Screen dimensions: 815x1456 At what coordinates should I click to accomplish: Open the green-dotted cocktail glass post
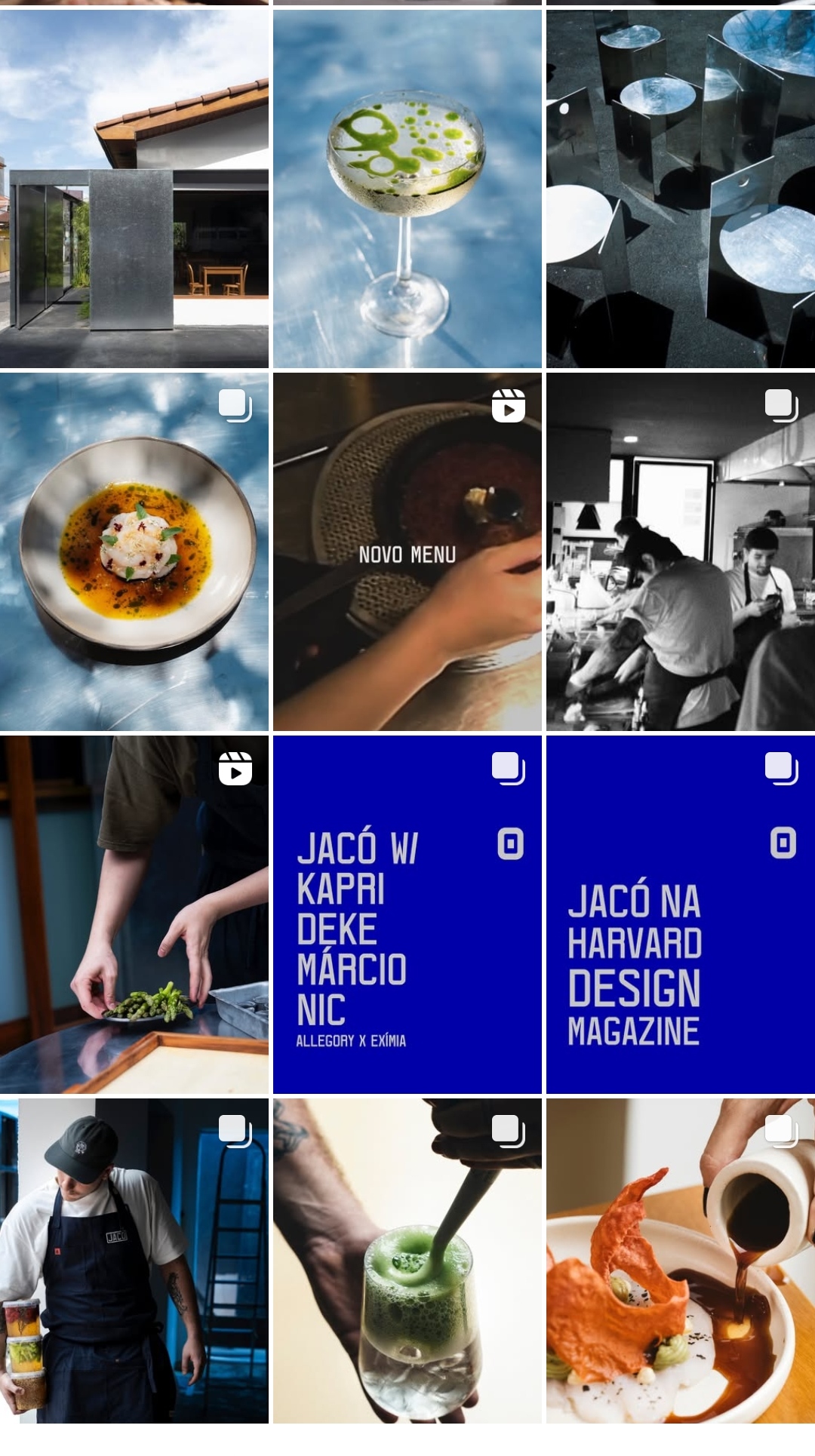point(407,189)
